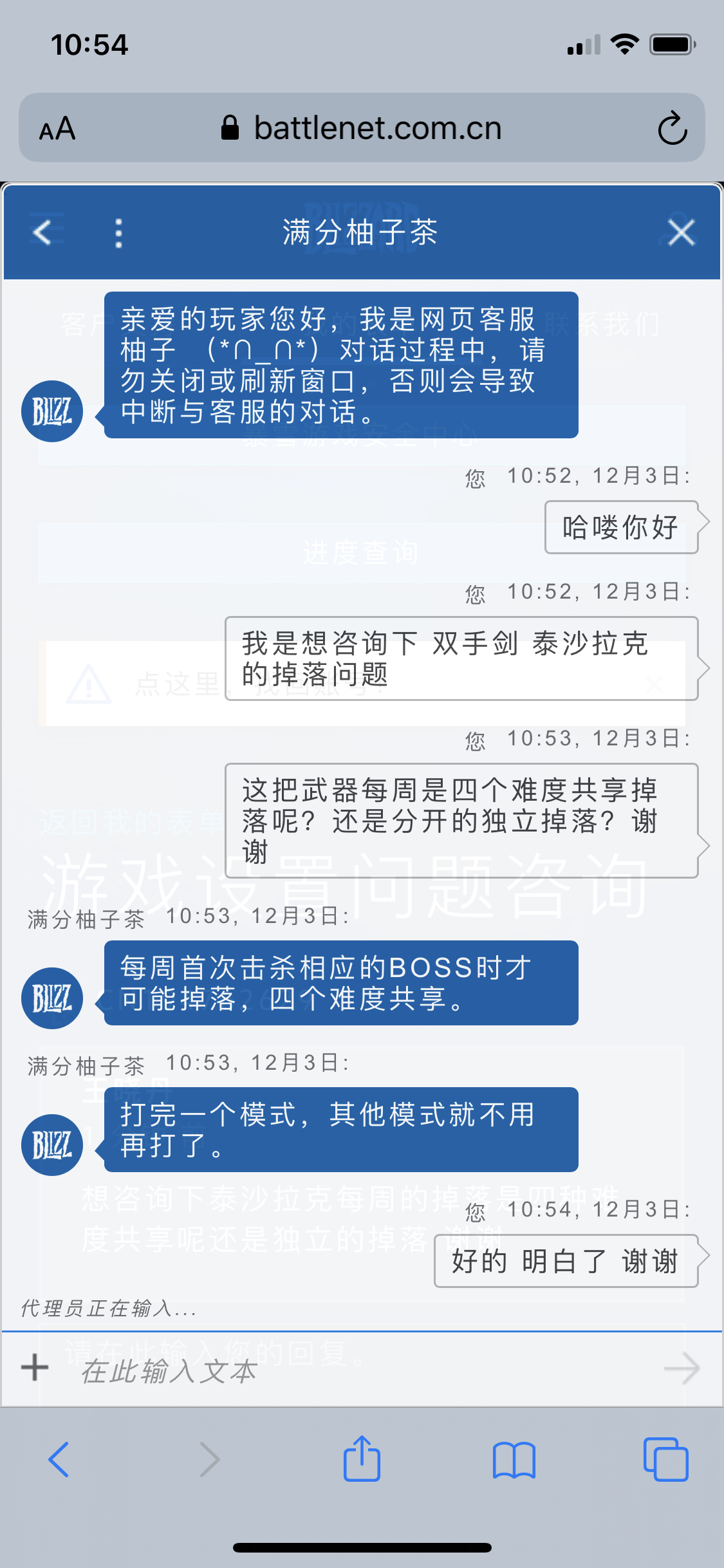This screenshot has height=1568, width=724.
Task: Tap the 满分柚子茶 chat title
Action: (x=362, y=233)
